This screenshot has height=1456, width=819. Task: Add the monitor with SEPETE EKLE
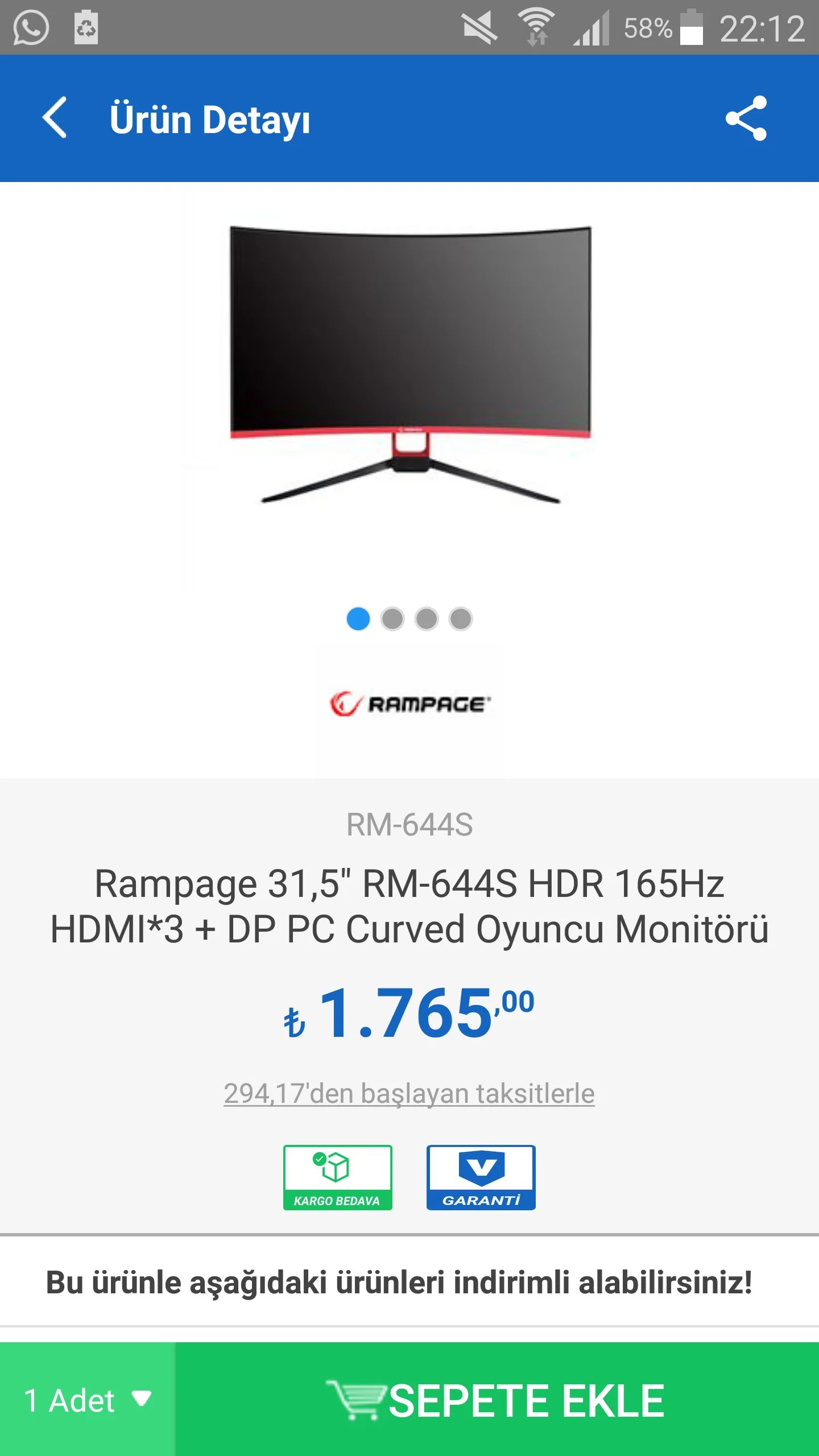coord(497,1399)
